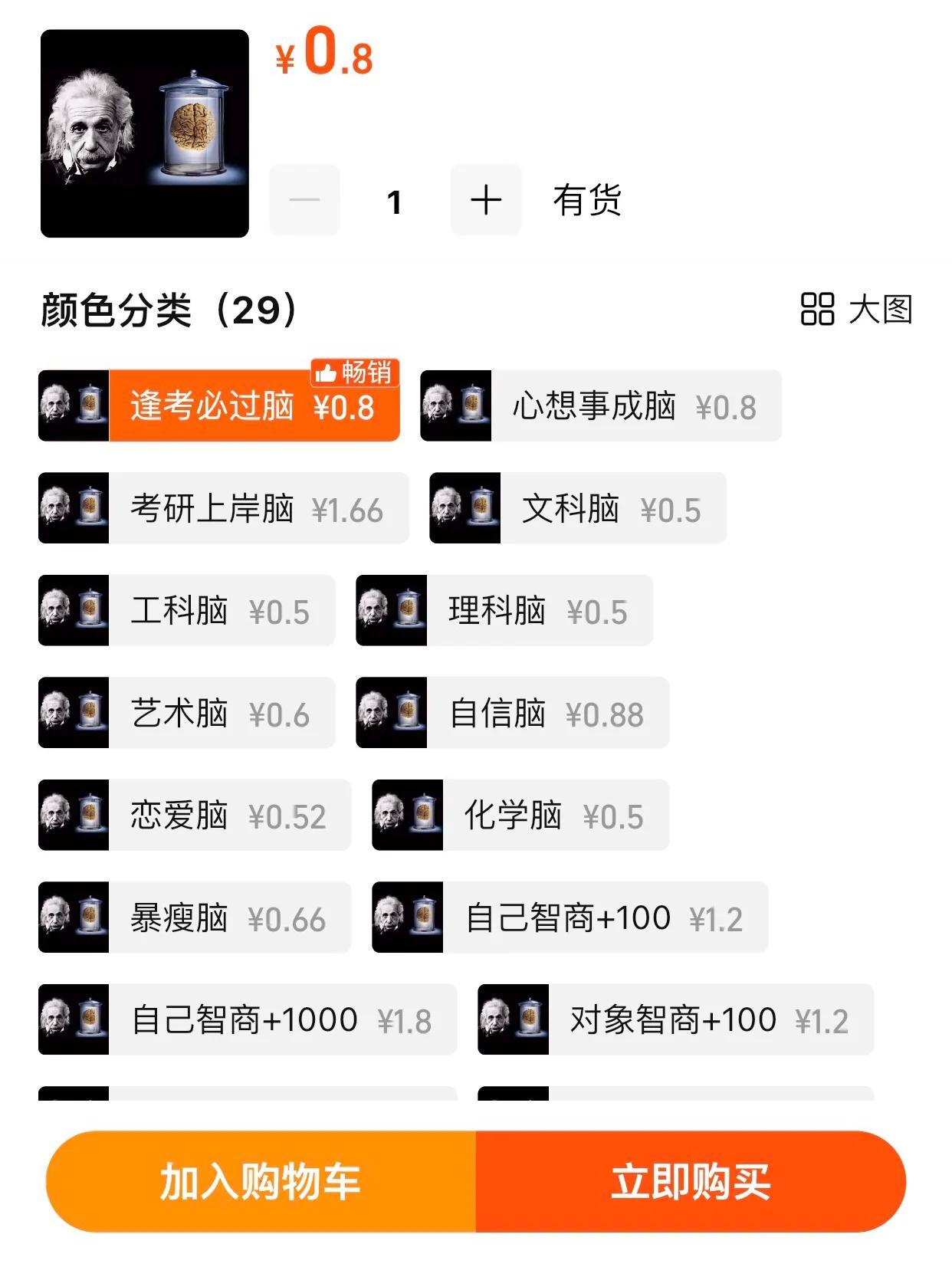Viewport: 952px width, 1267px height.
Task: Open the product image preview
Action: tap(145, 133)
